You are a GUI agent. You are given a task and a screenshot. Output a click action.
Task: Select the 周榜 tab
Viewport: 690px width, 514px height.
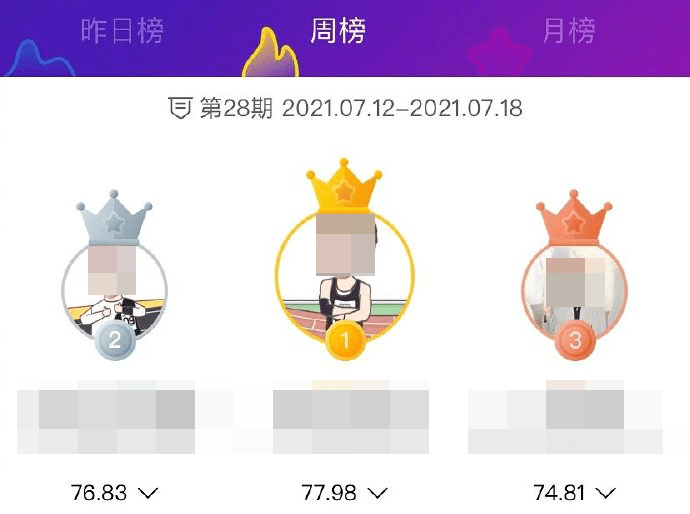click(x=338, y=31)
